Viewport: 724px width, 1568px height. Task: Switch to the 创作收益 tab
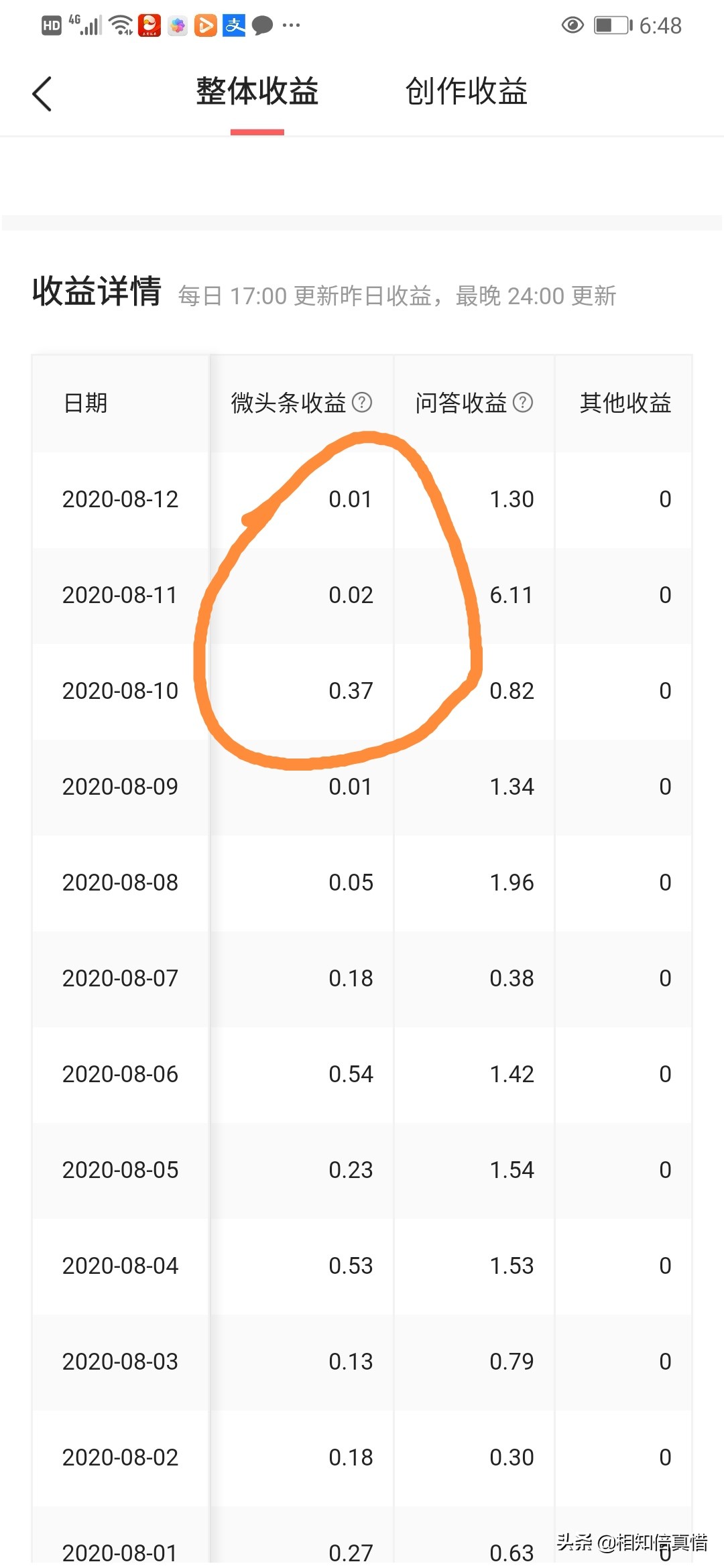466,92
